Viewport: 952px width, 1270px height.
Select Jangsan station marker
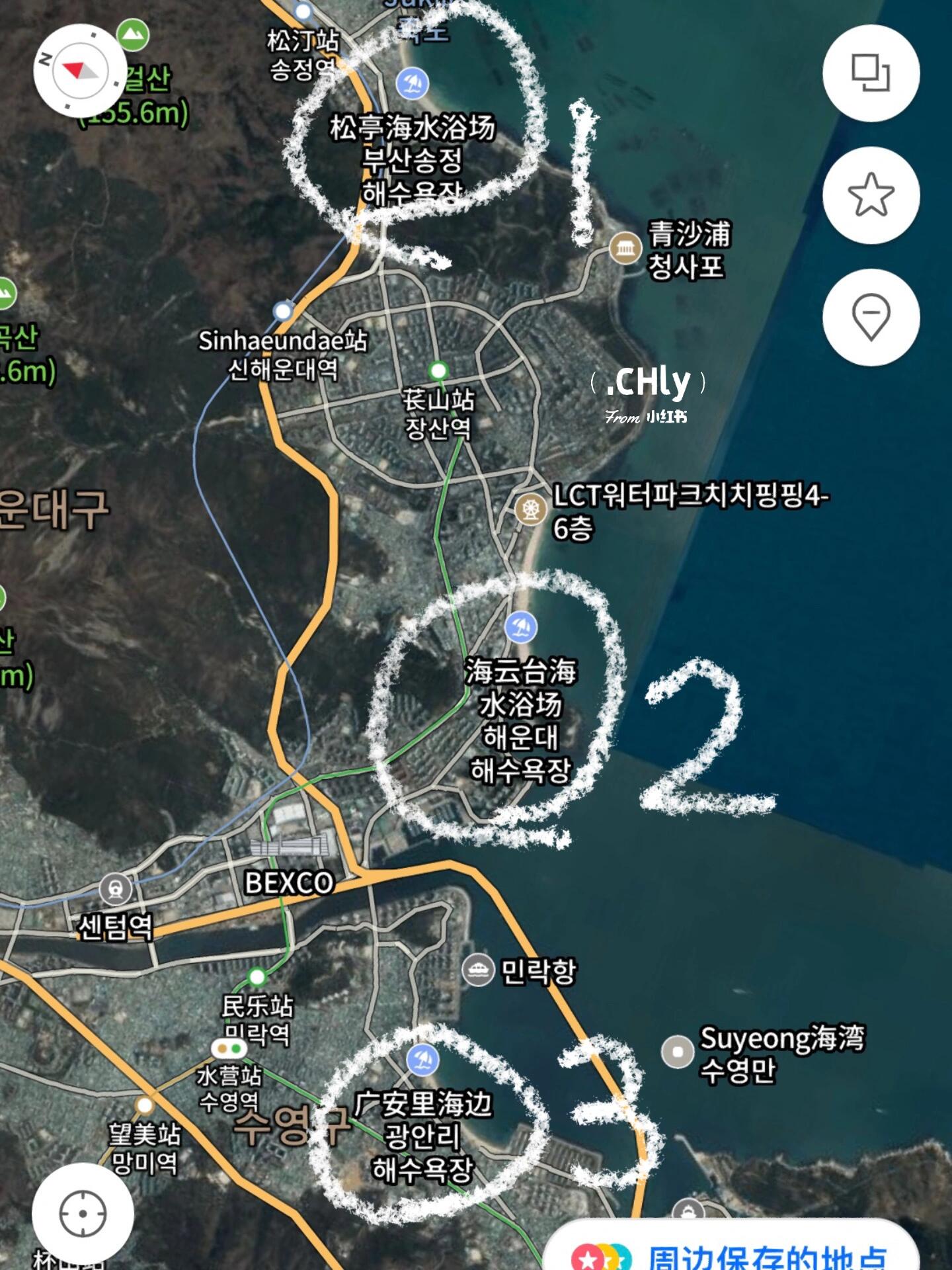pyautogui.click(x=438, y=370)
